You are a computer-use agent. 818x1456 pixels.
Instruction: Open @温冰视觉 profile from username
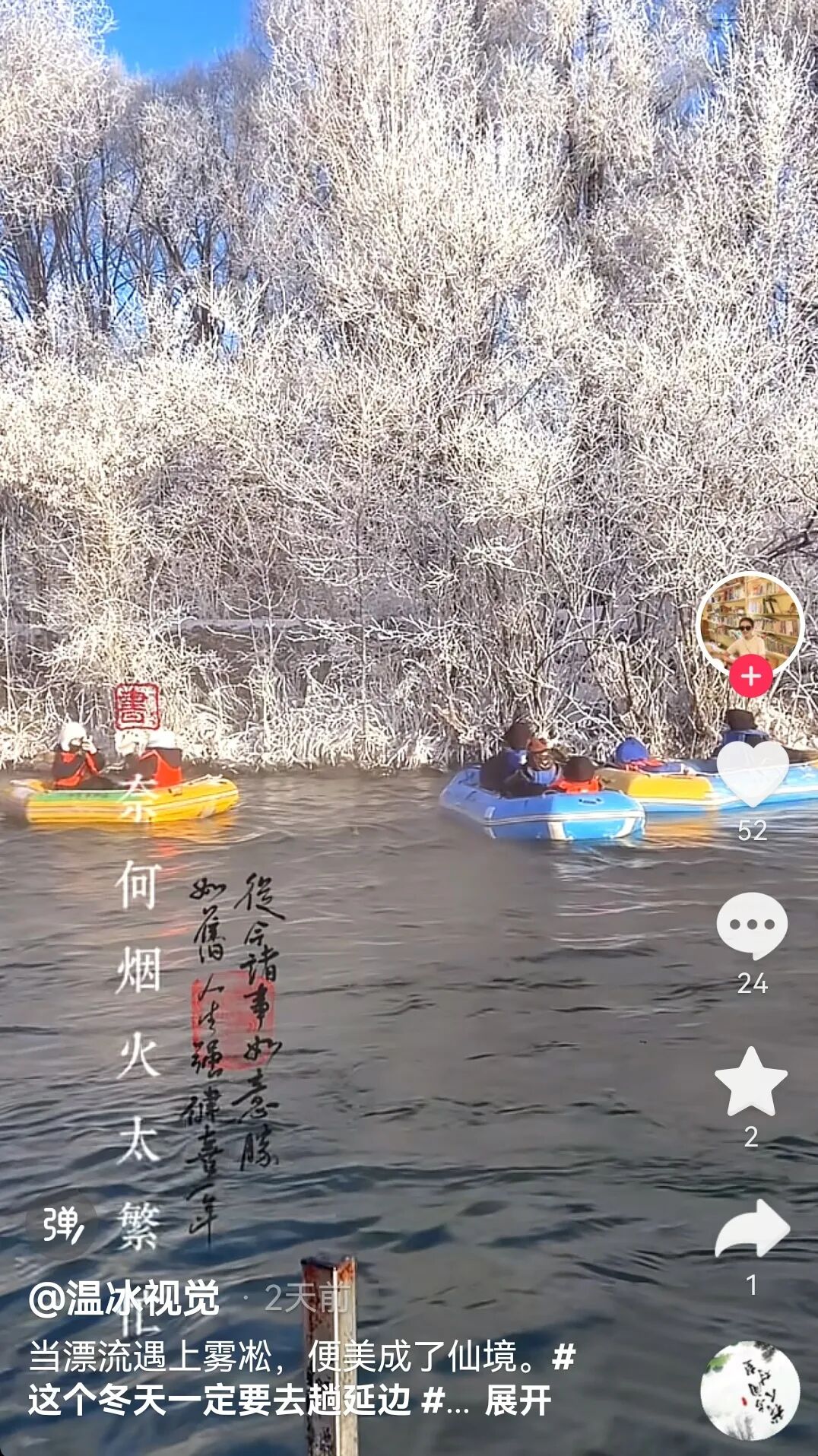click(125, 1298)
